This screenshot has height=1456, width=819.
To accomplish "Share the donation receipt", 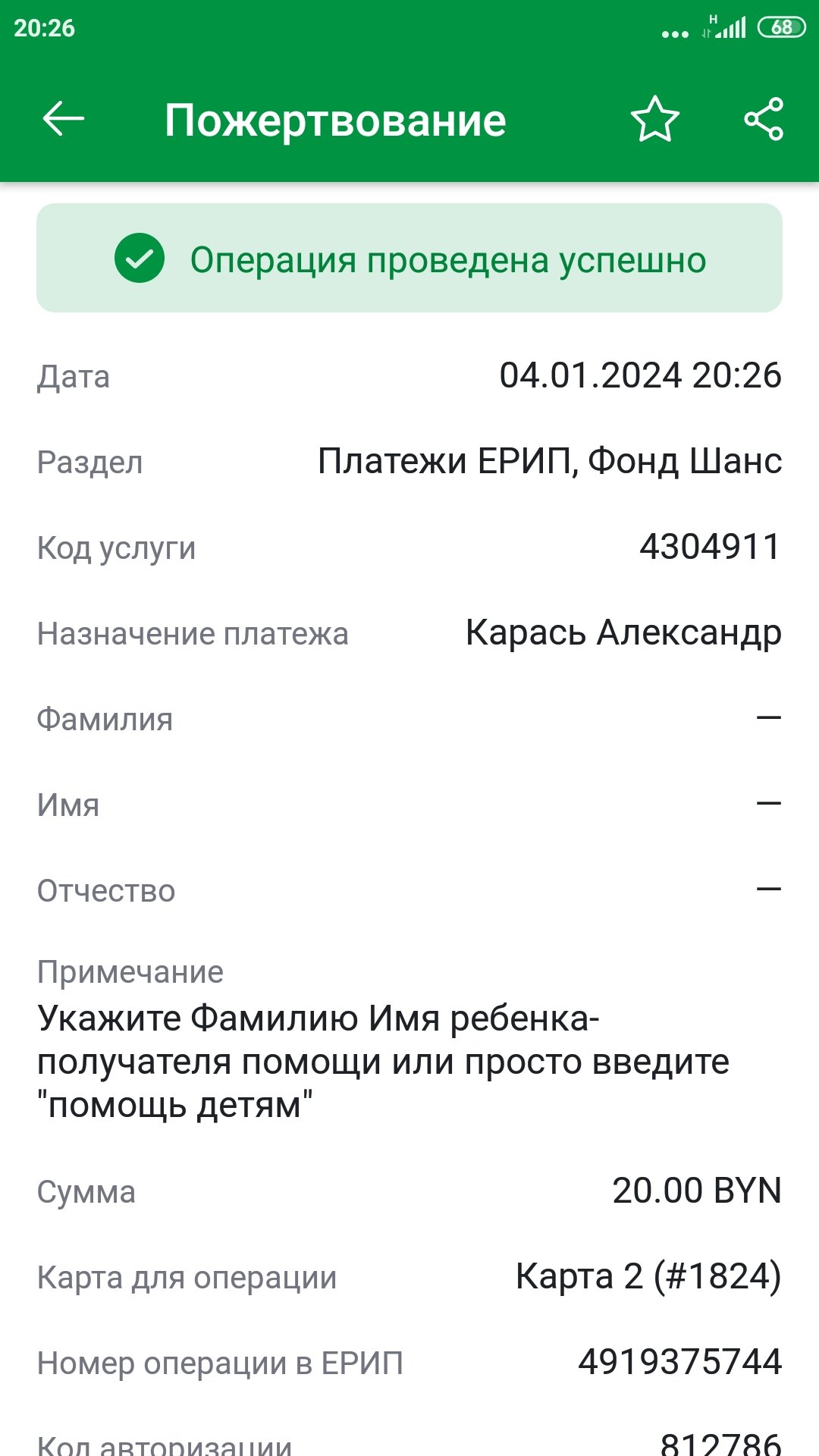I will tap(763, 119).
